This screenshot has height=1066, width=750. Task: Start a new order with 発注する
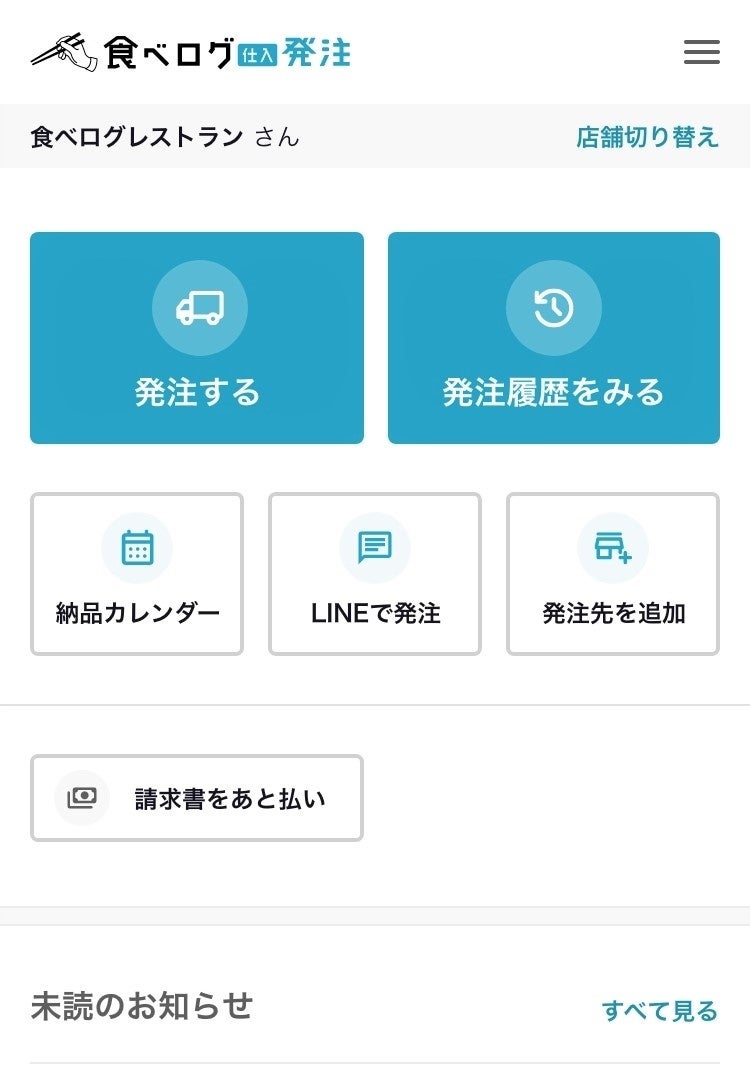coord(197,338)
